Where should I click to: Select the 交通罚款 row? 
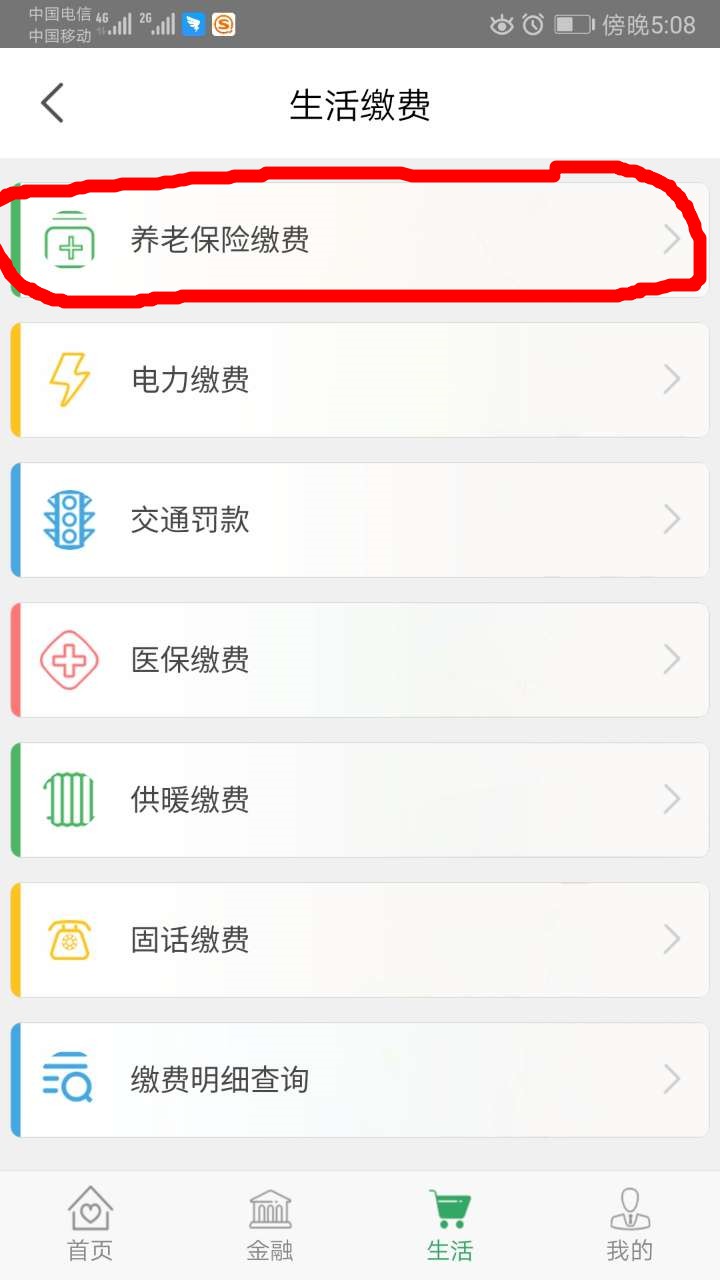click(360, 520)
